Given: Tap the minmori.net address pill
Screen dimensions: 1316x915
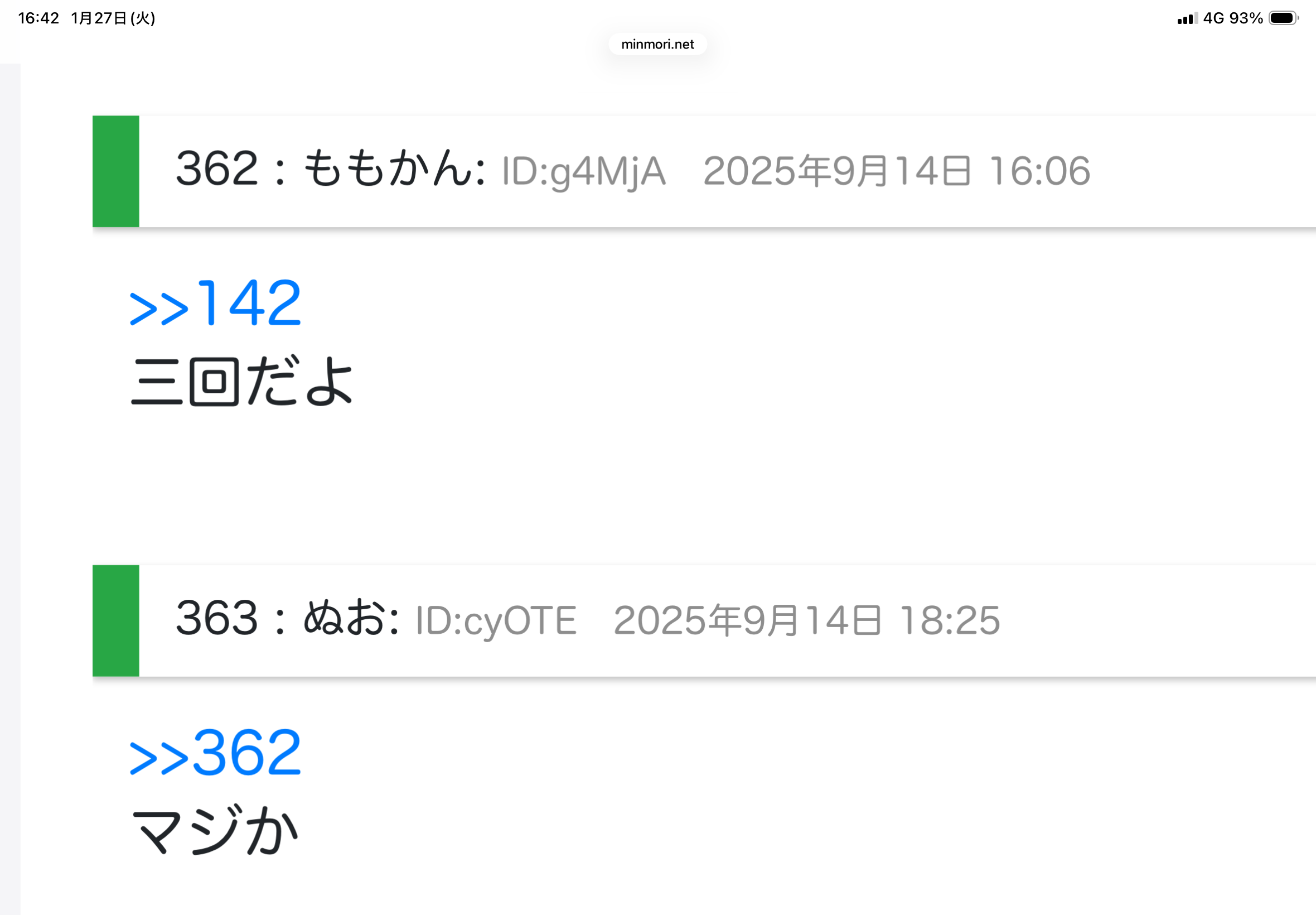Looking at the screenshot, I should tap(657, 44).
